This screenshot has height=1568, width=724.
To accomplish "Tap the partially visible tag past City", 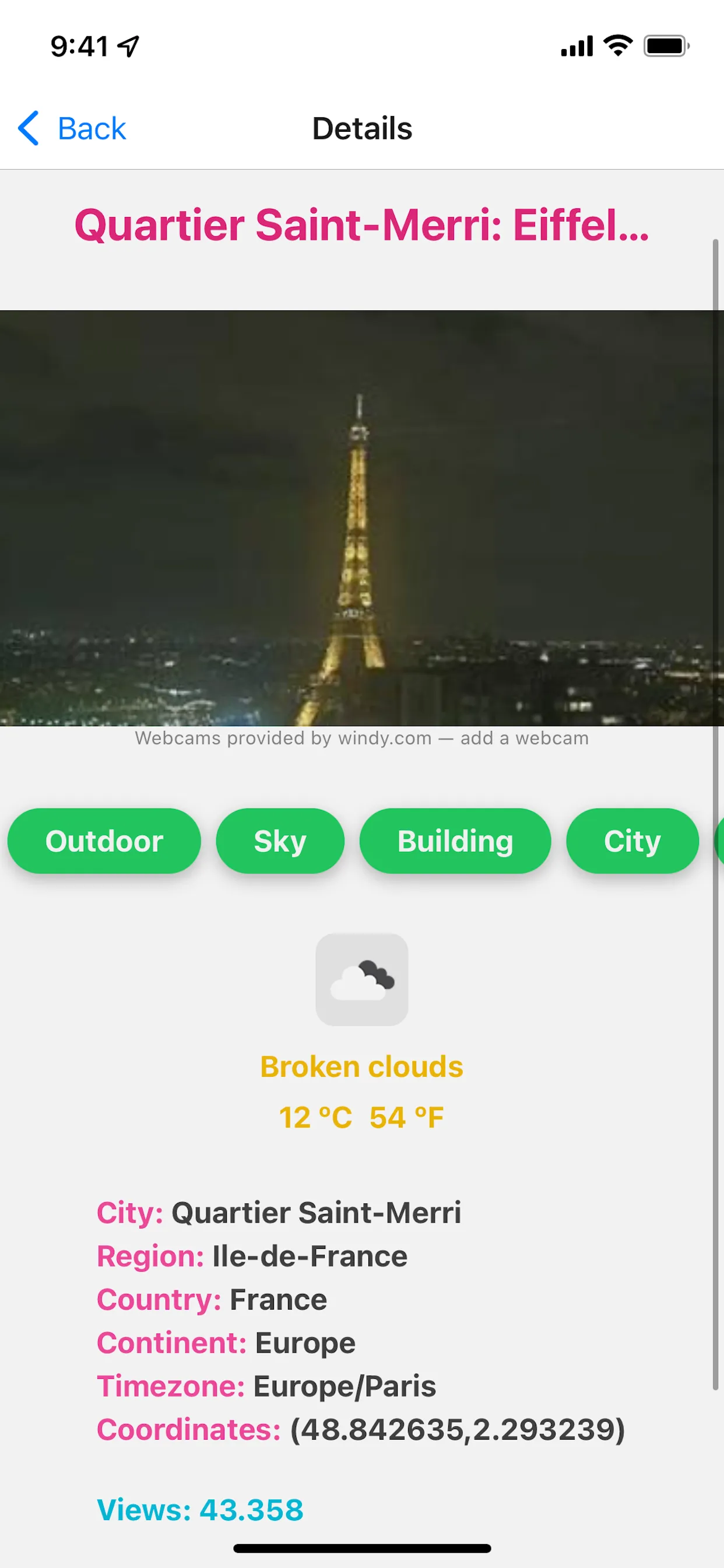I will click(720, 841).
